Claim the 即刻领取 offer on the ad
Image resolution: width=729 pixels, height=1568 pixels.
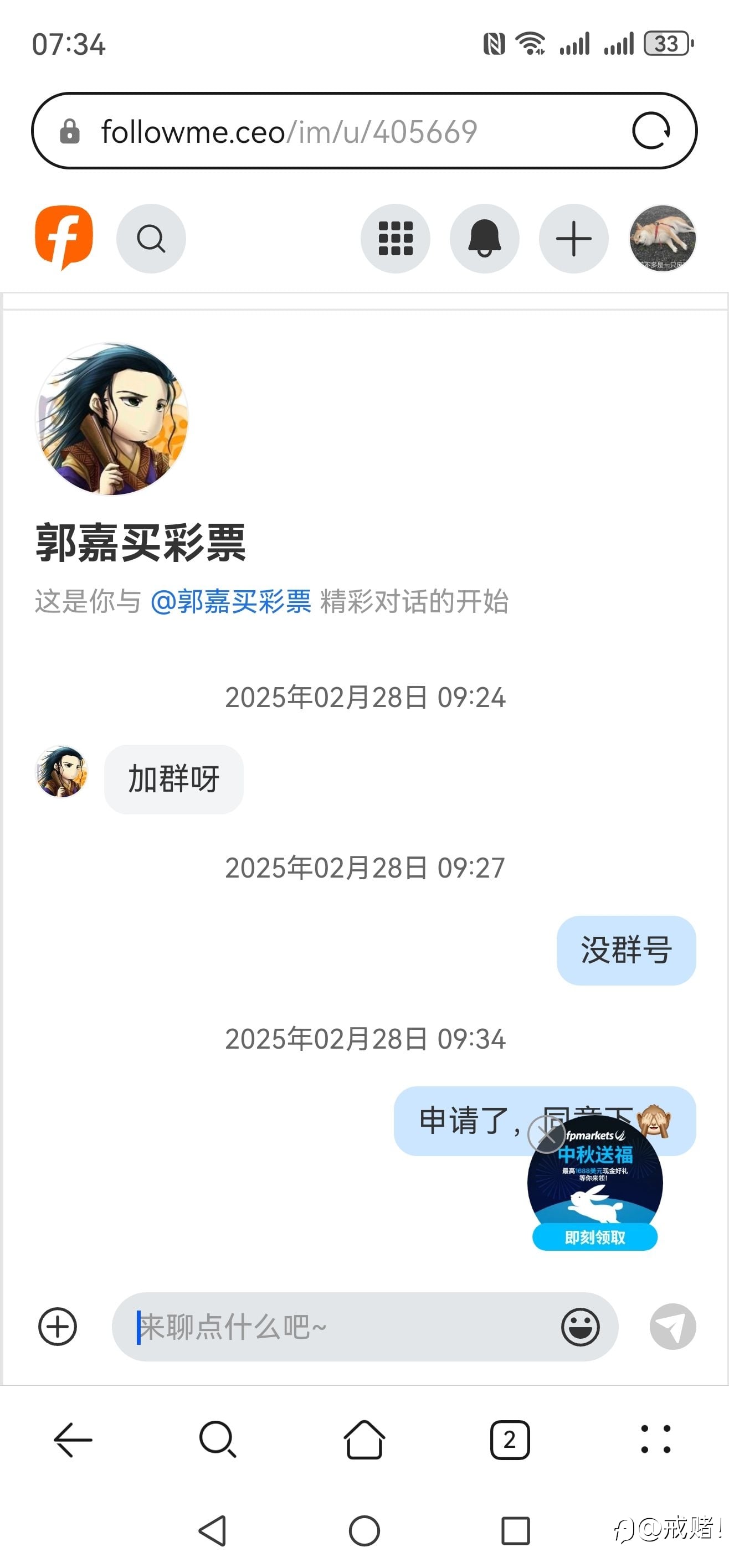pyautogui.click(x=595, y=1237)
